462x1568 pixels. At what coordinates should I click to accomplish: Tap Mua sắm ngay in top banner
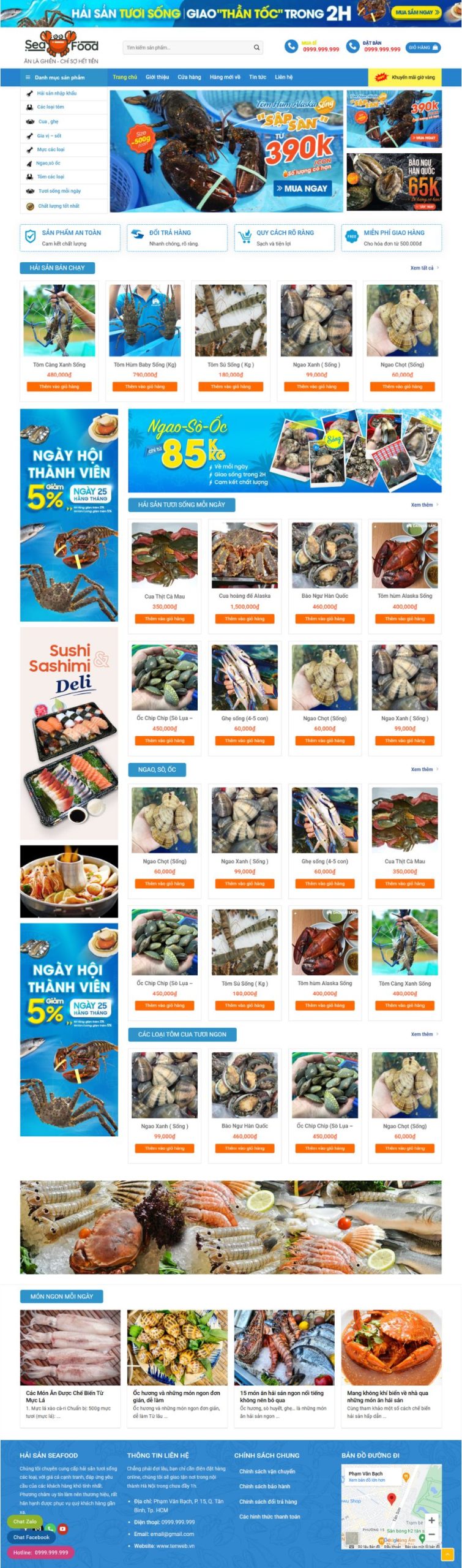[418, 12]
